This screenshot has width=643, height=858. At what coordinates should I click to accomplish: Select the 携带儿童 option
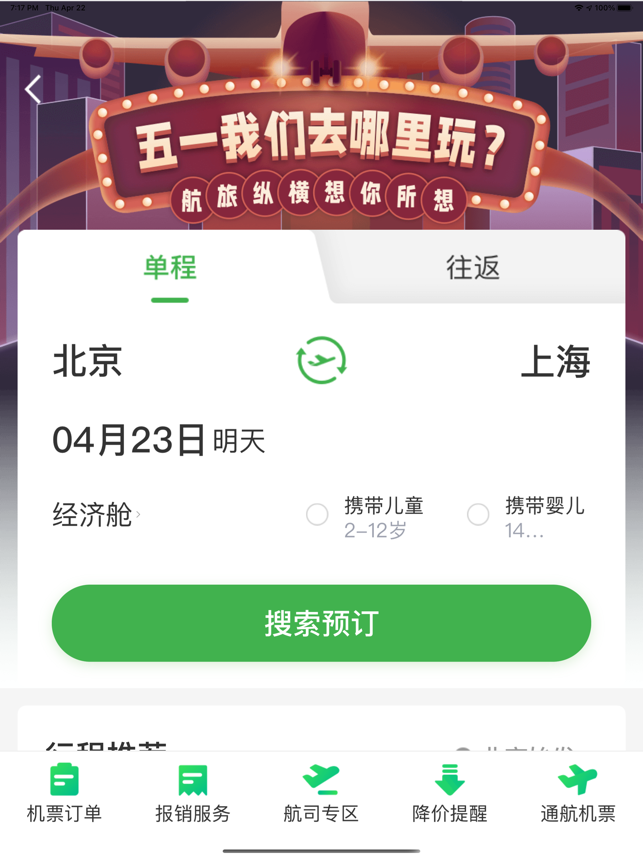pos(318,515)
